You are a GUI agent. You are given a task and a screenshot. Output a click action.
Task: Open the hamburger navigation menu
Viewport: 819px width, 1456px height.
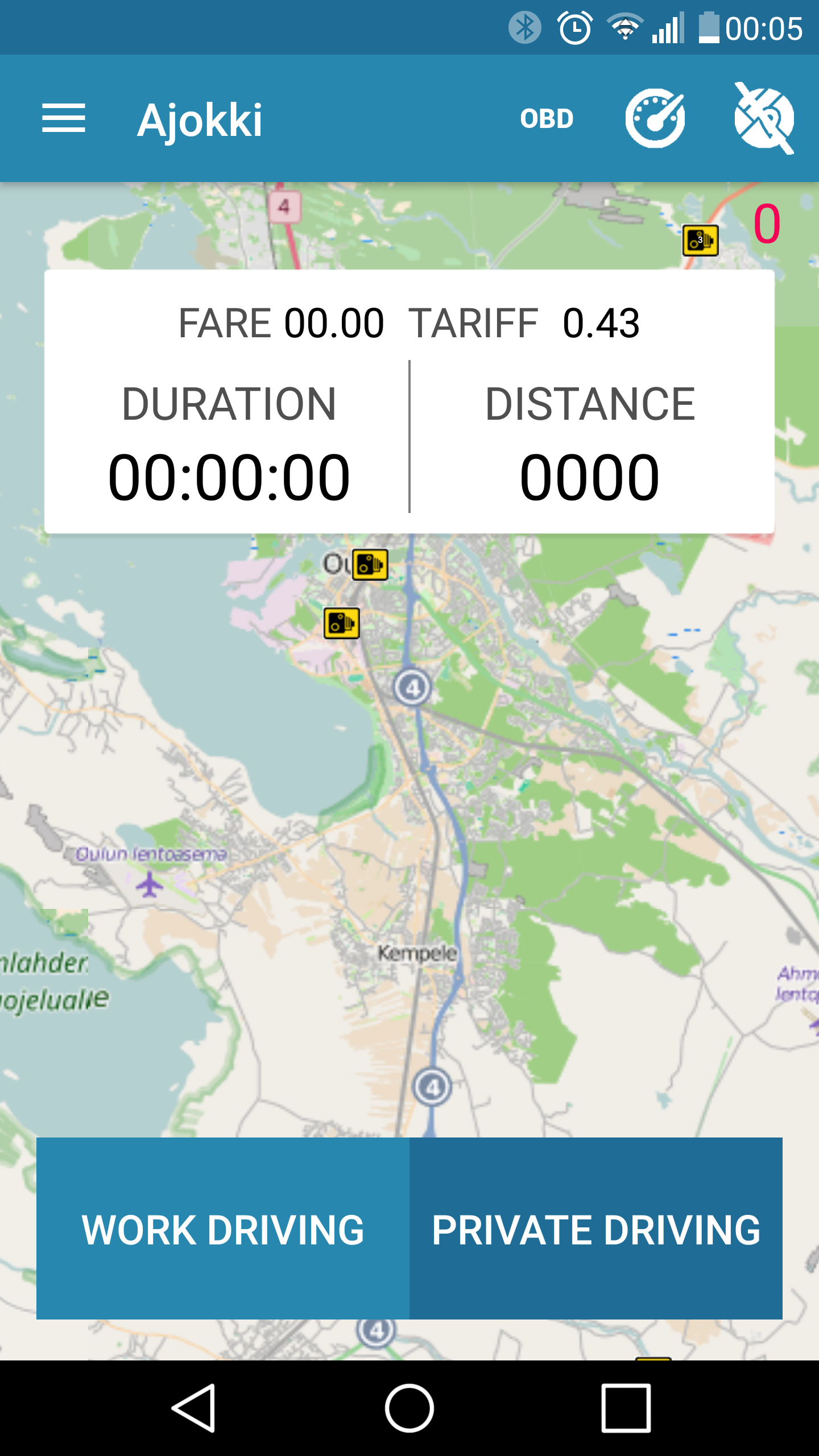click(64, 118)
